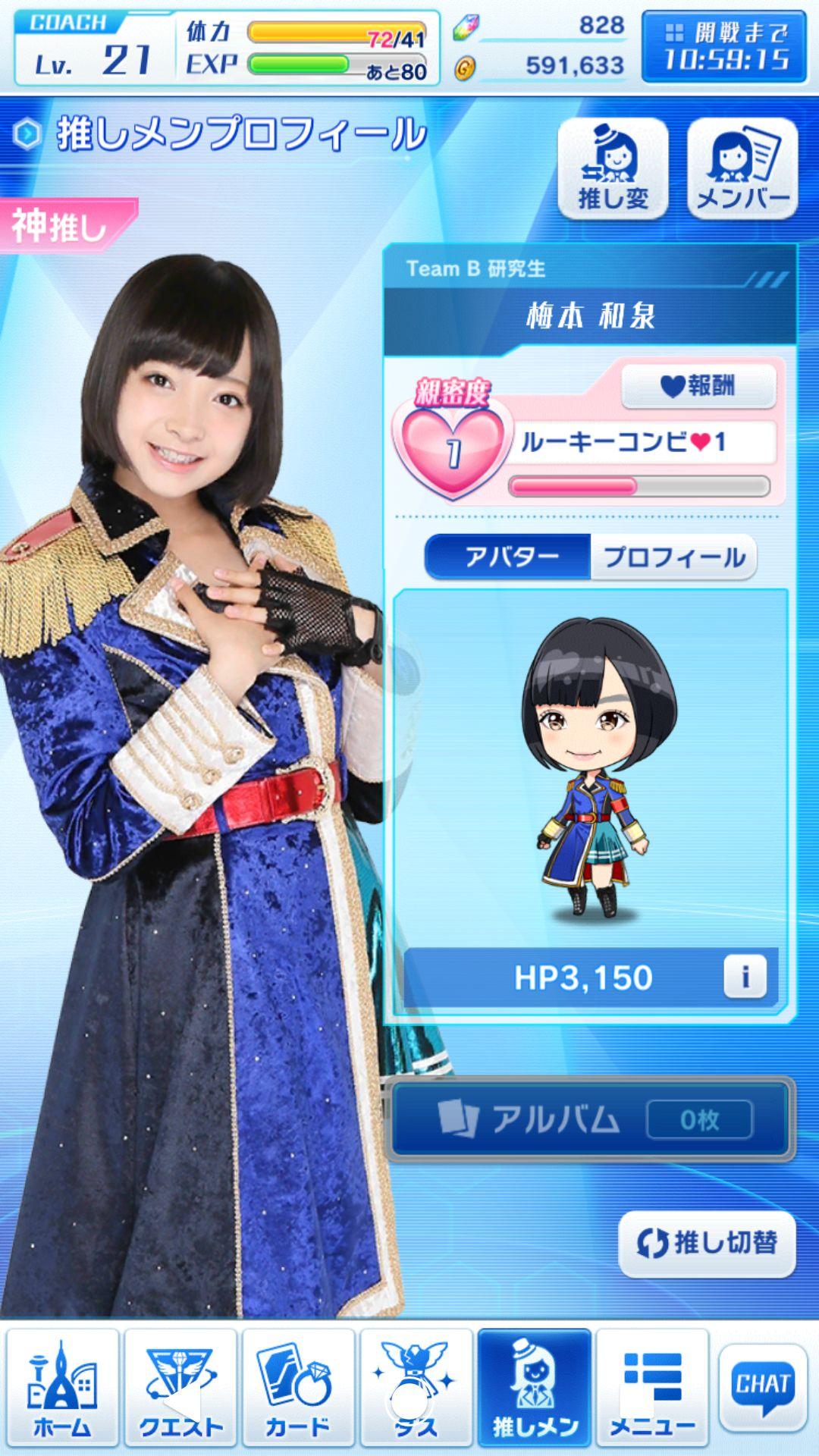Tap the 推し切替 switch button

click(x=707, y=1244)
